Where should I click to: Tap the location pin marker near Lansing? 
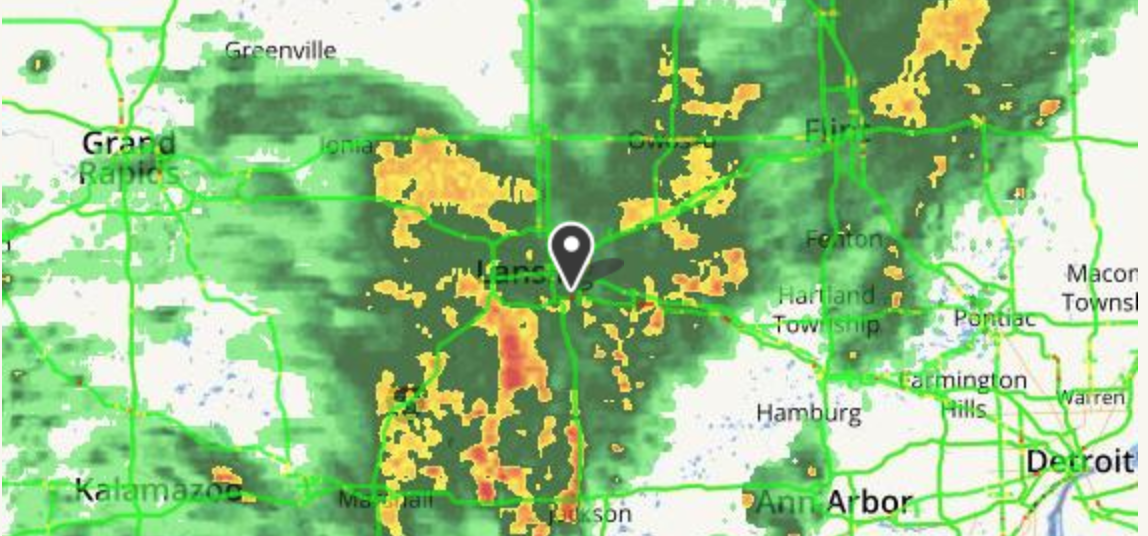pos(571,253)
